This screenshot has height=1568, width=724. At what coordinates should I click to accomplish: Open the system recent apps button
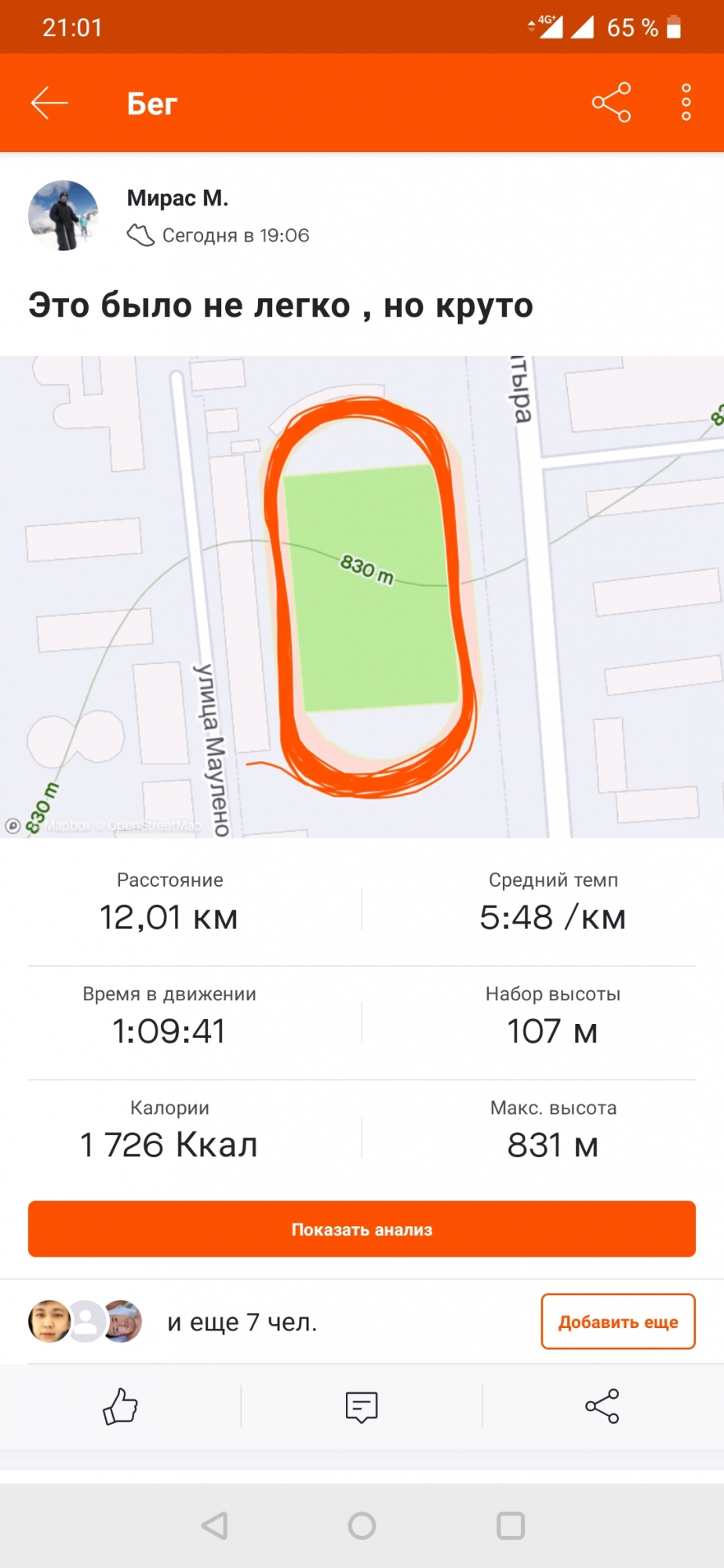click(510, 1526)
